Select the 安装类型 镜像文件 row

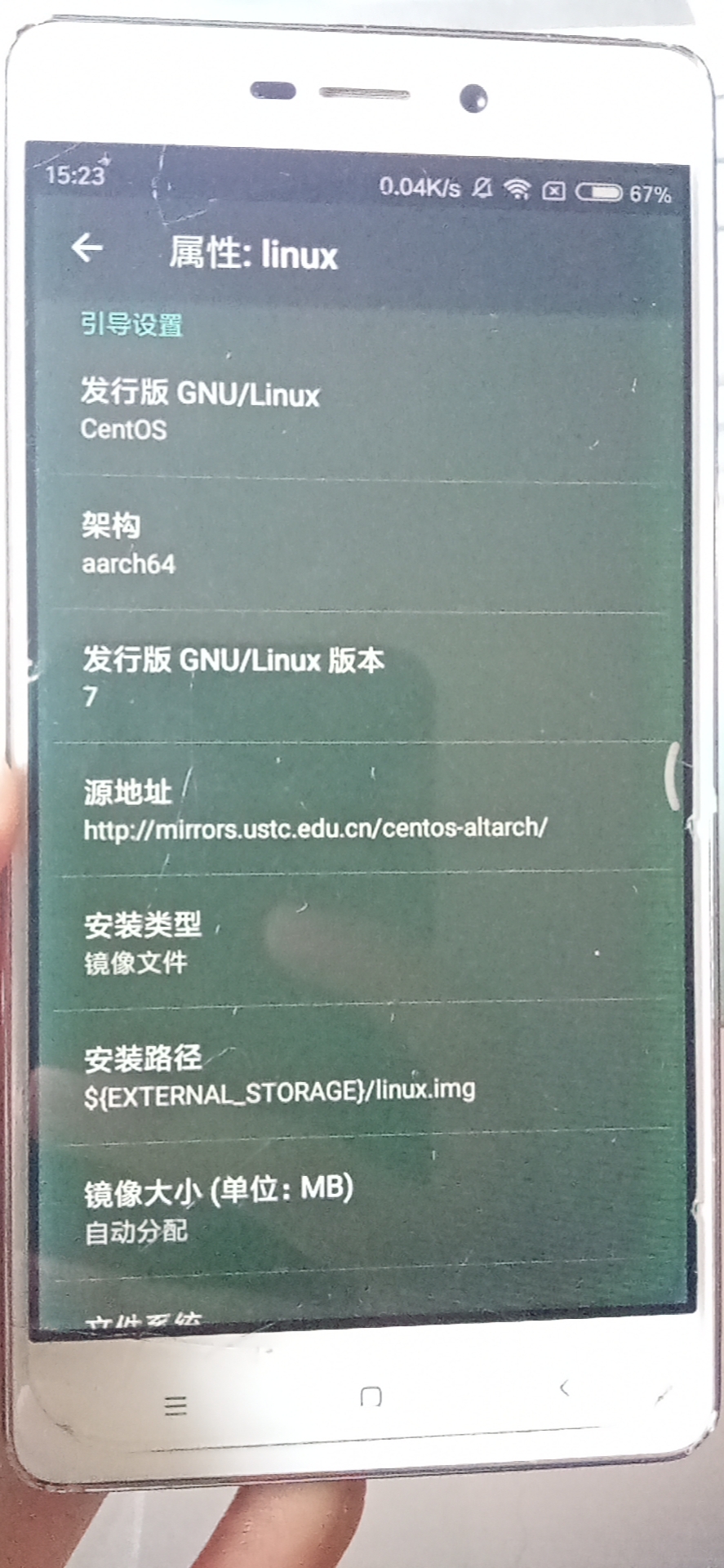pyautogui.click(x=362, y=942)
